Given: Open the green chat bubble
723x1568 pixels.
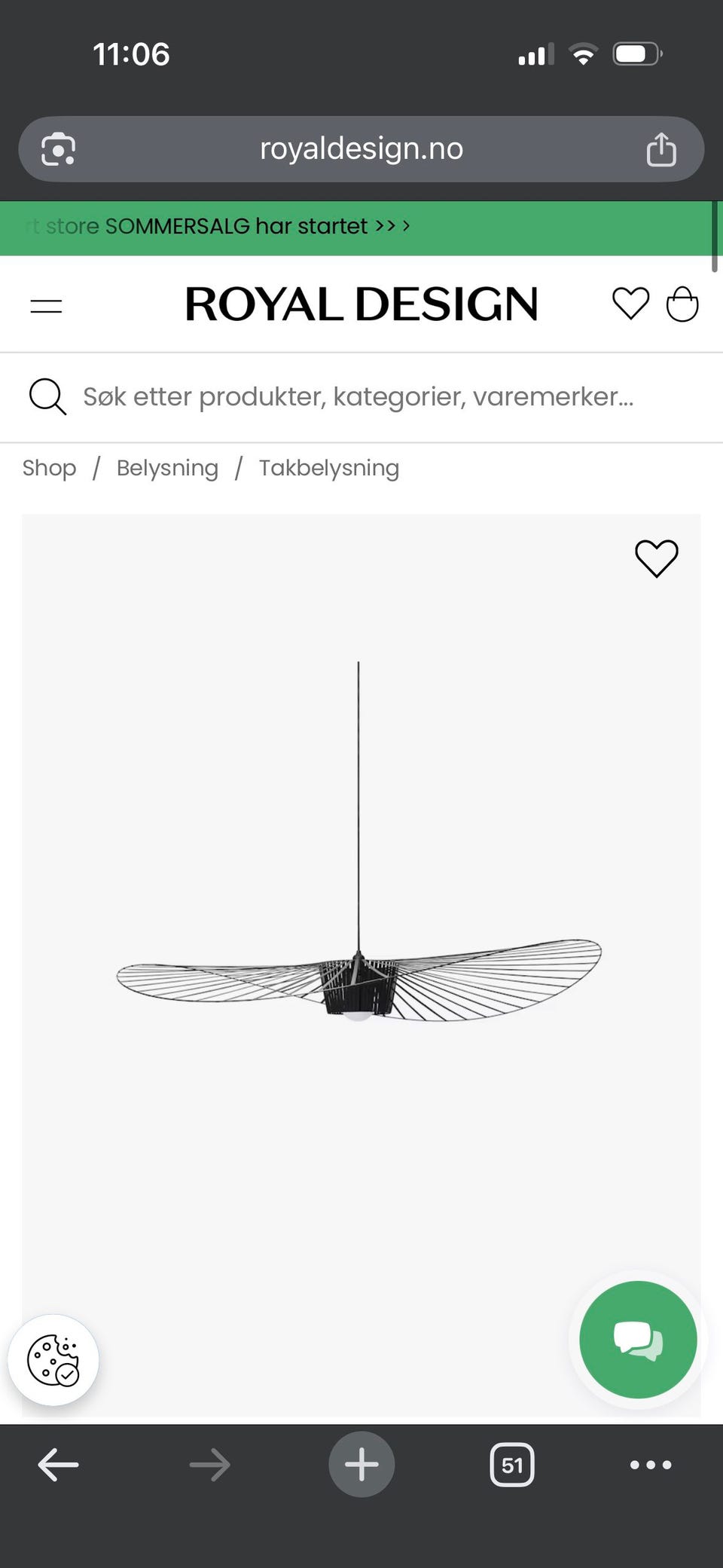Looking at the screenshot, I should tap(638, 1339).
